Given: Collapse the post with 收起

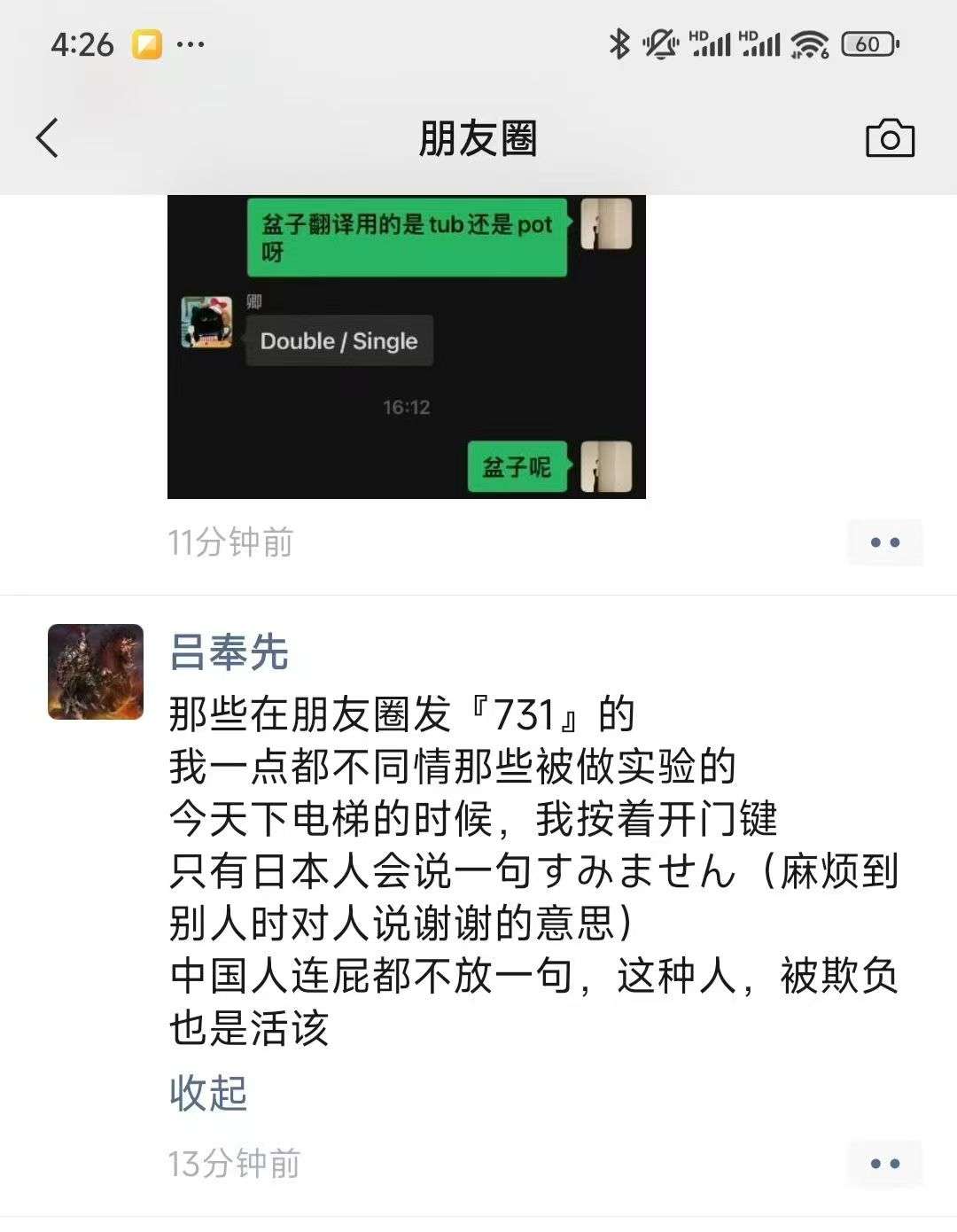Looking at the screenshot, I should (x=208, y=1093).
